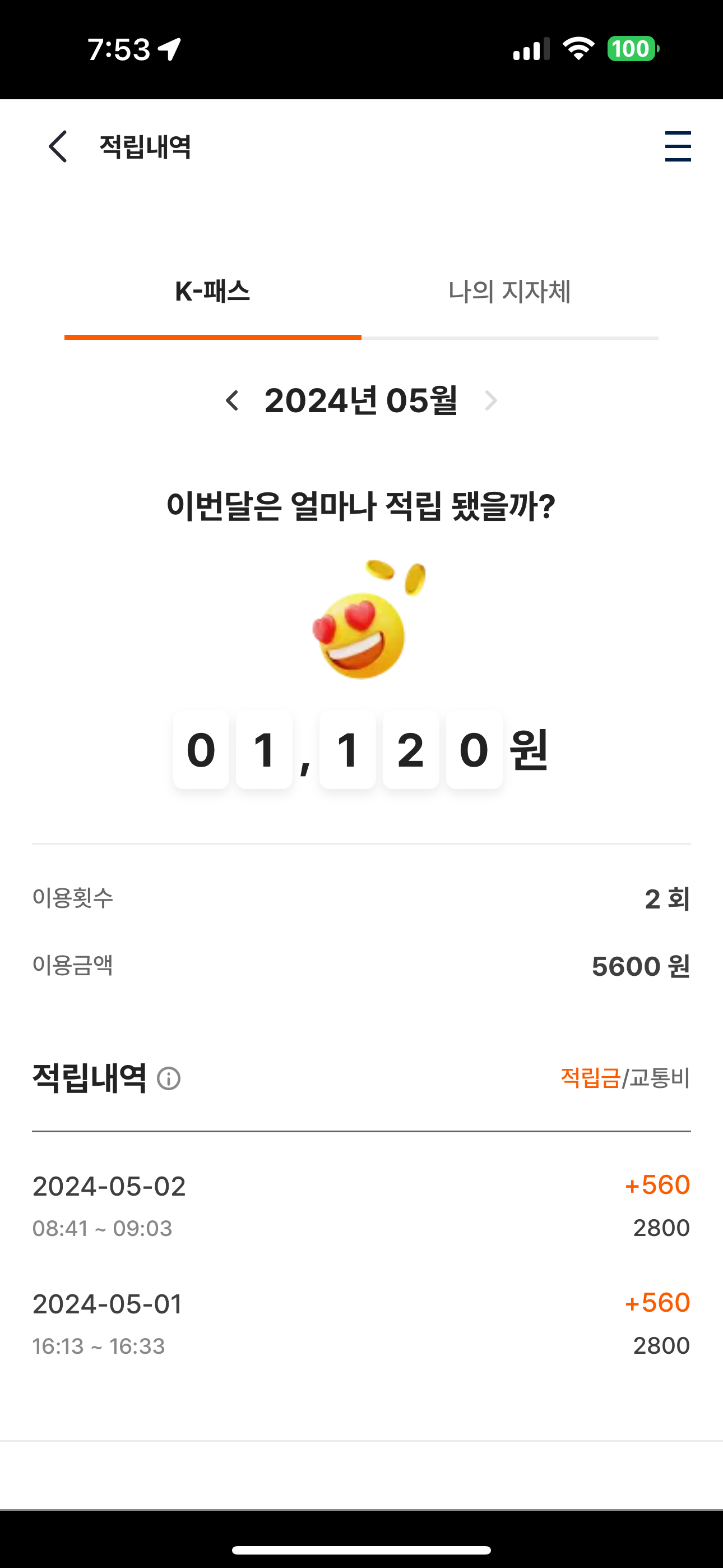
Task: Open the hamburger menu
Action: point(678,147)
